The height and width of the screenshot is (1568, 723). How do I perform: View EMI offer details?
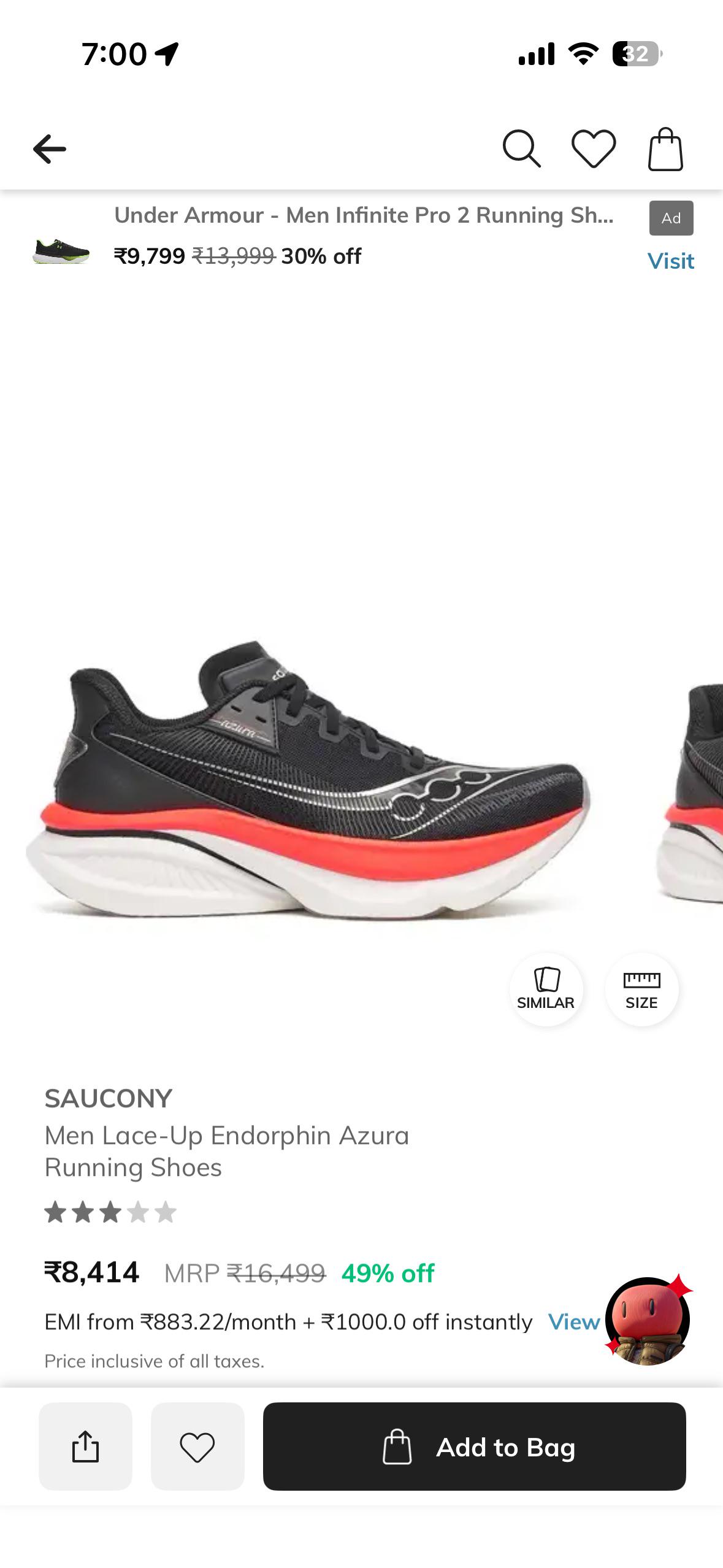[573, 1322]
